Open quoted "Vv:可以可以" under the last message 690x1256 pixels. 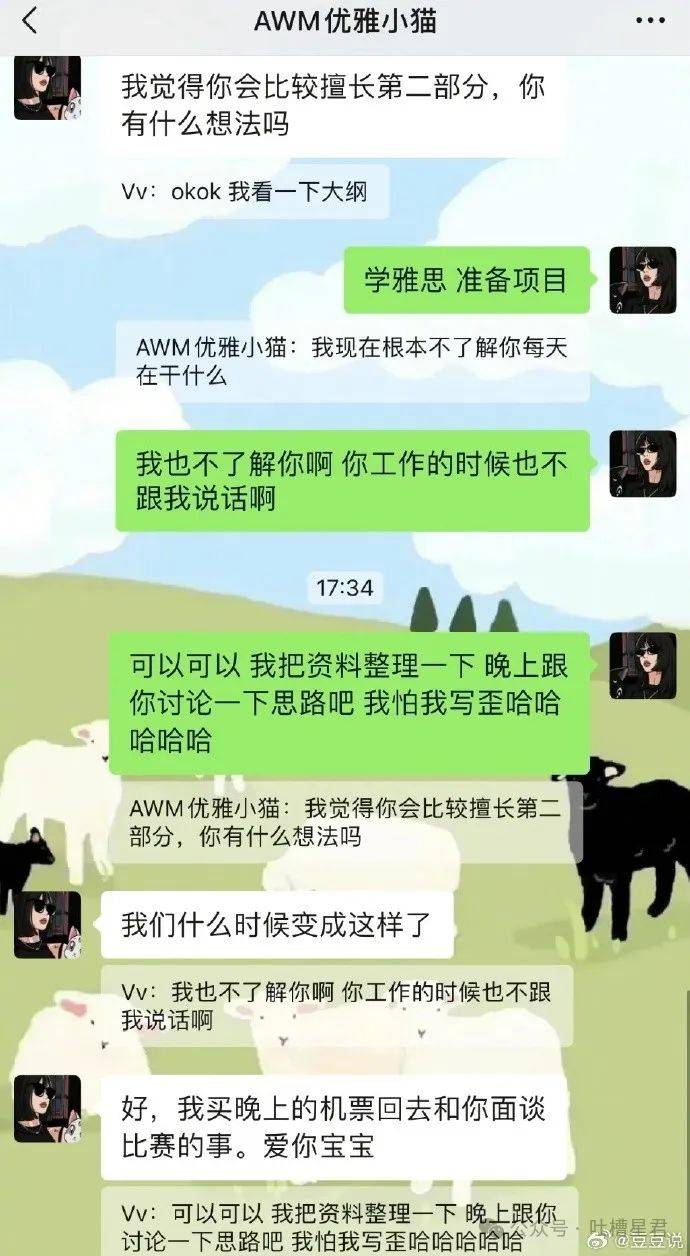(337, 1226)
